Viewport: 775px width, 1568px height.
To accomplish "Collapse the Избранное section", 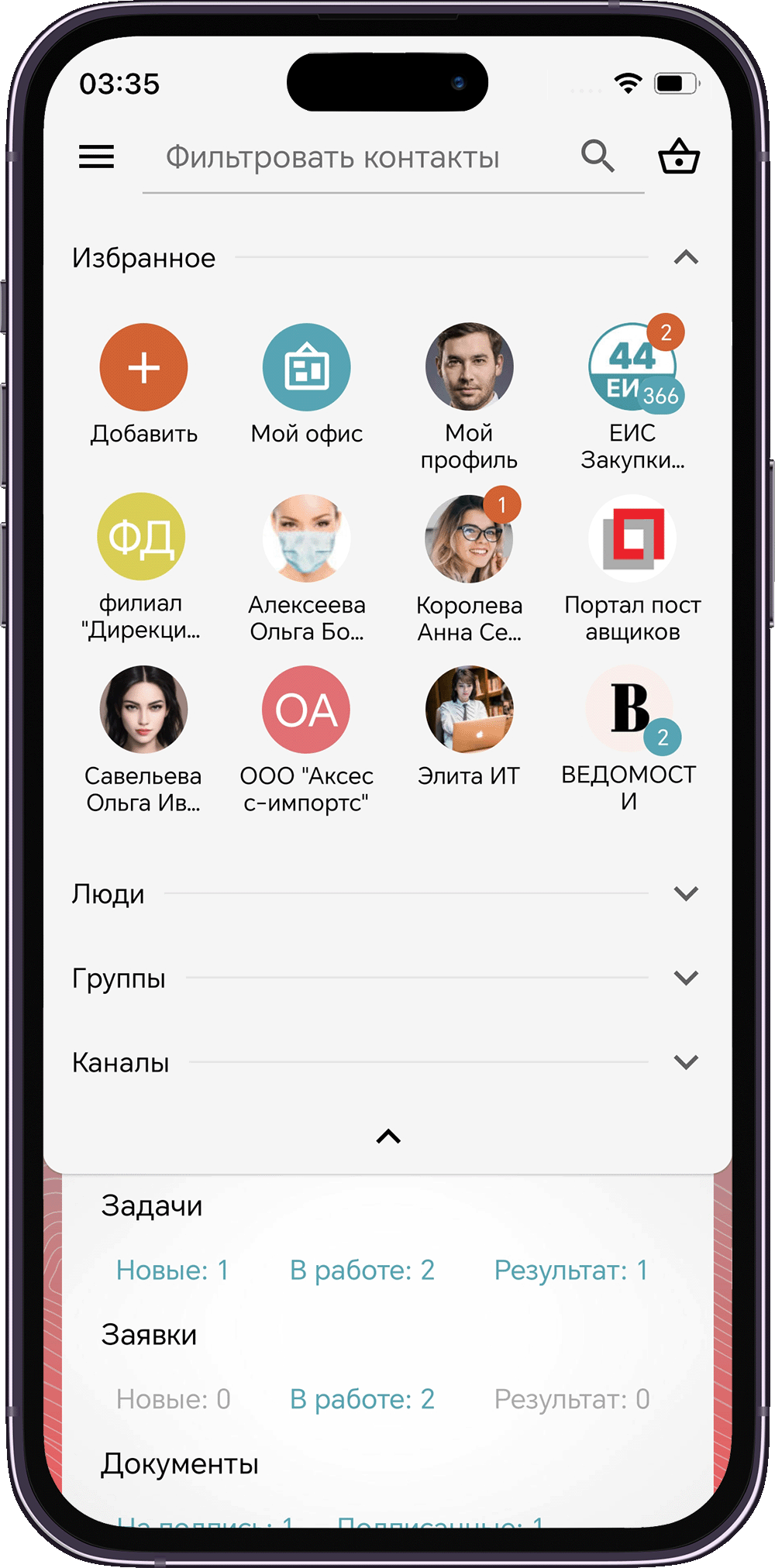I will (x=686, y=257).
